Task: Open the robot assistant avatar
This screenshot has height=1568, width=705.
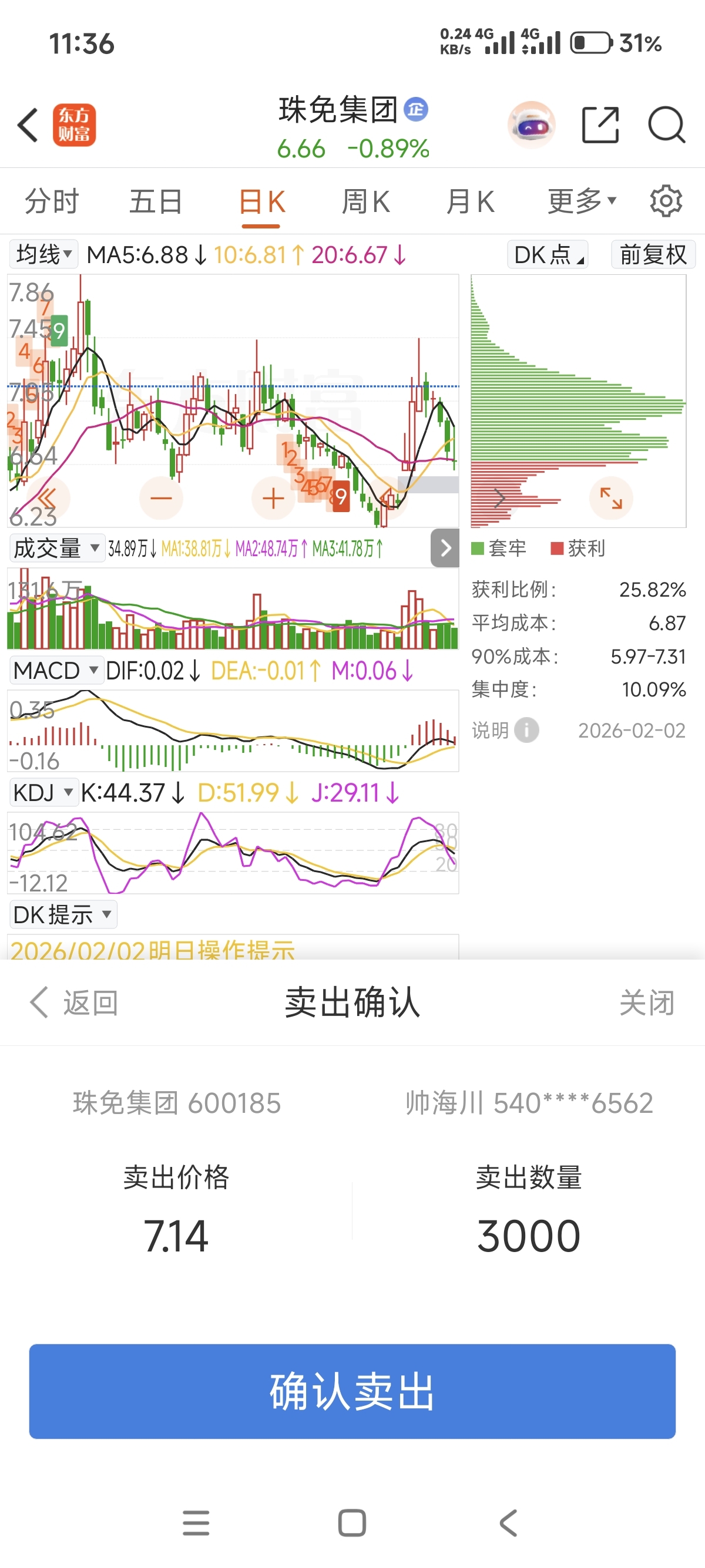Action: pyautogui.click(x=532, y=125)
